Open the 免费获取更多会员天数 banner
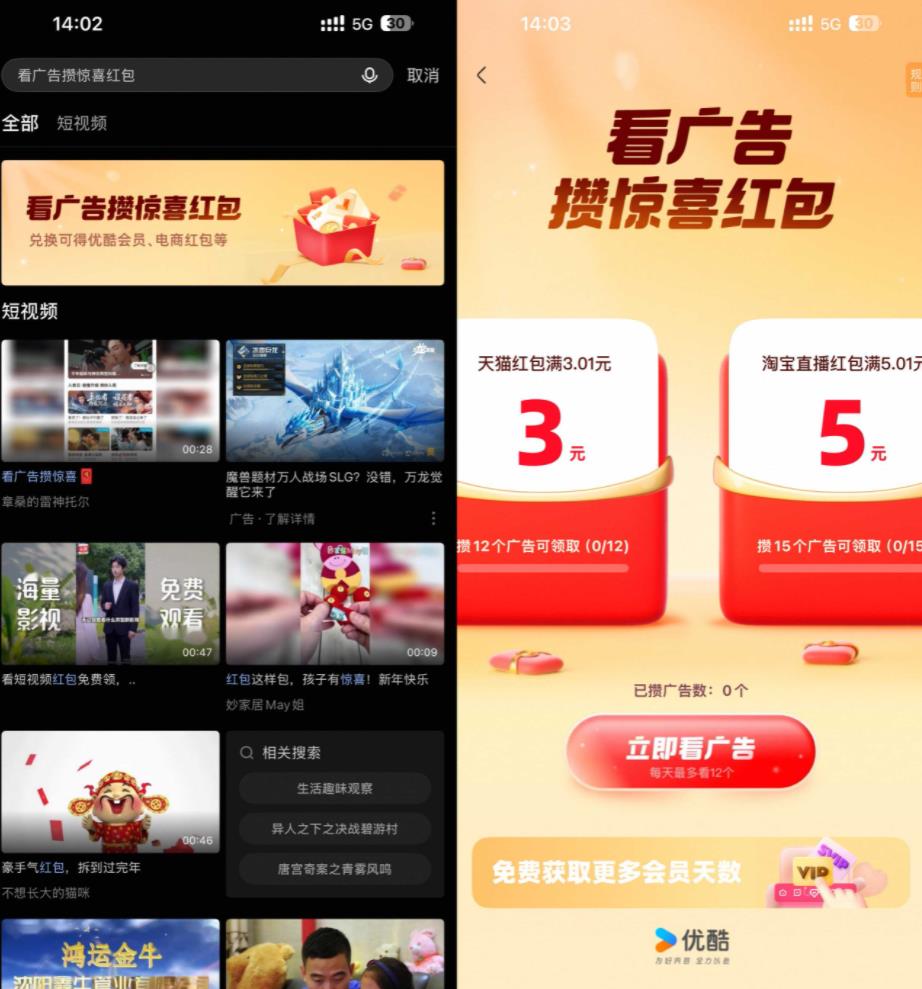The image size is (922, 989). (x=690, y=872)
